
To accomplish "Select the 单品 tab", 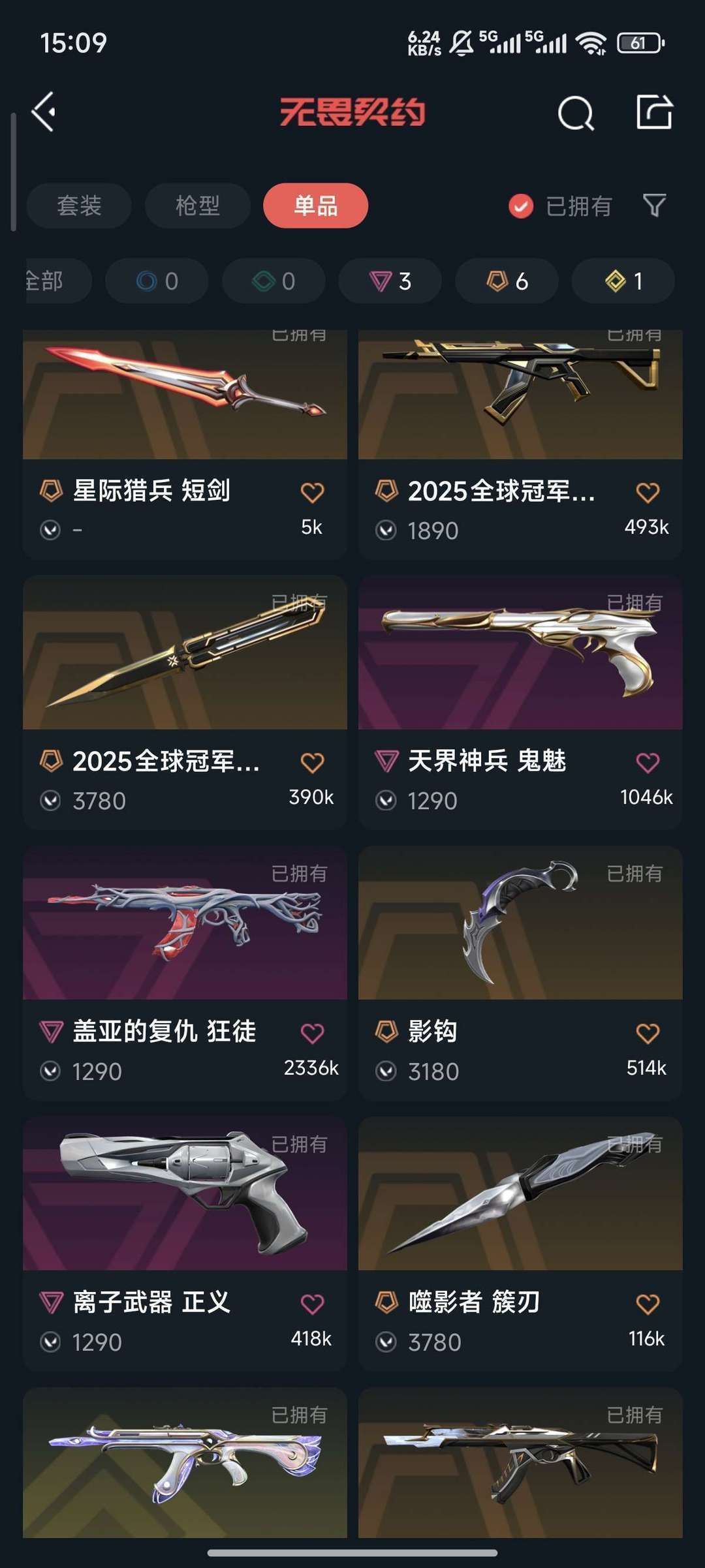I will click(x=315, y=206).
